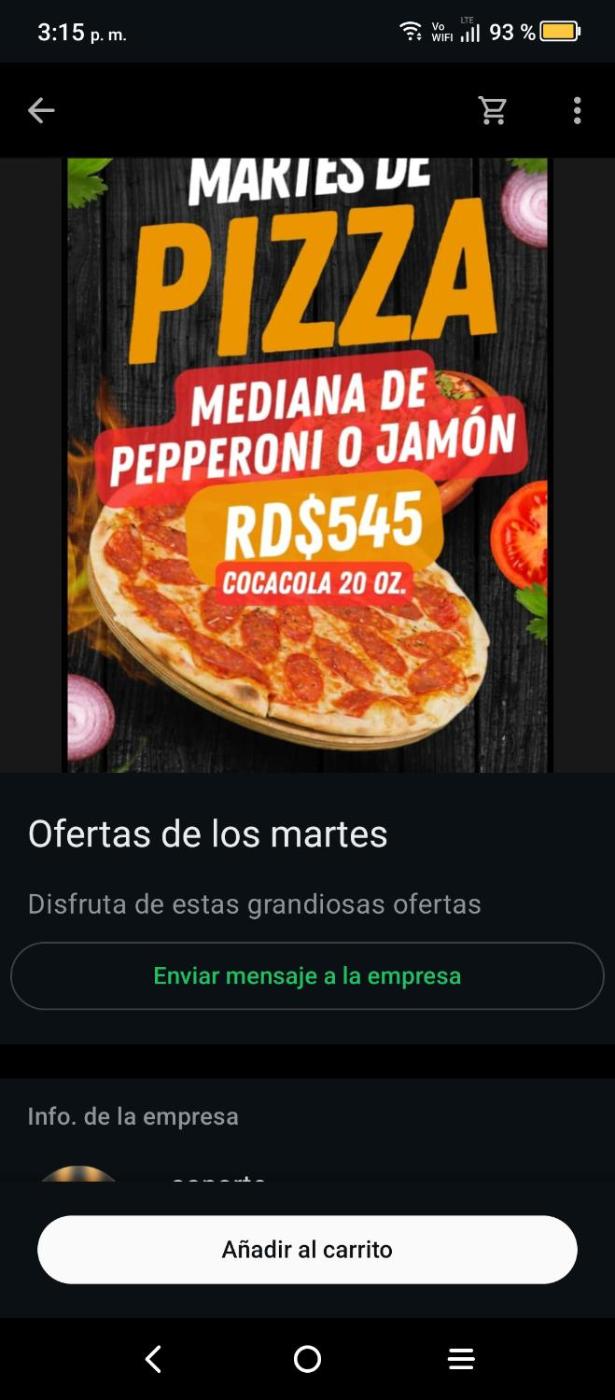
Task: Go back using the top arrow
Action: click(x=41, y=111)
